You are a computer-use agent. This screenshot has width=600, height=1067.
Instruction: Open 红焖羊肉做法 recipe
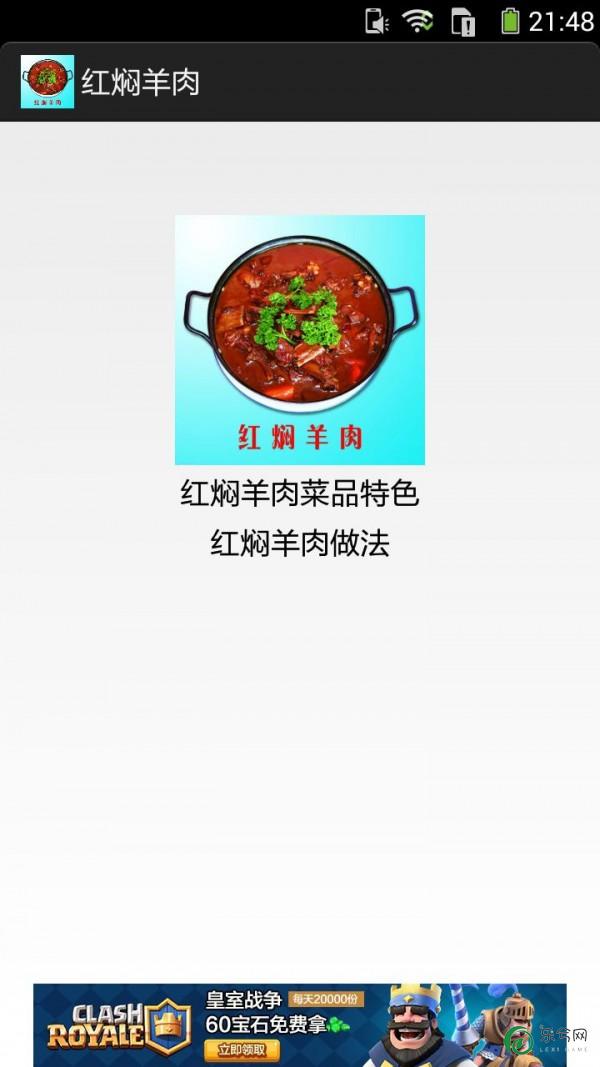[299, 543]
